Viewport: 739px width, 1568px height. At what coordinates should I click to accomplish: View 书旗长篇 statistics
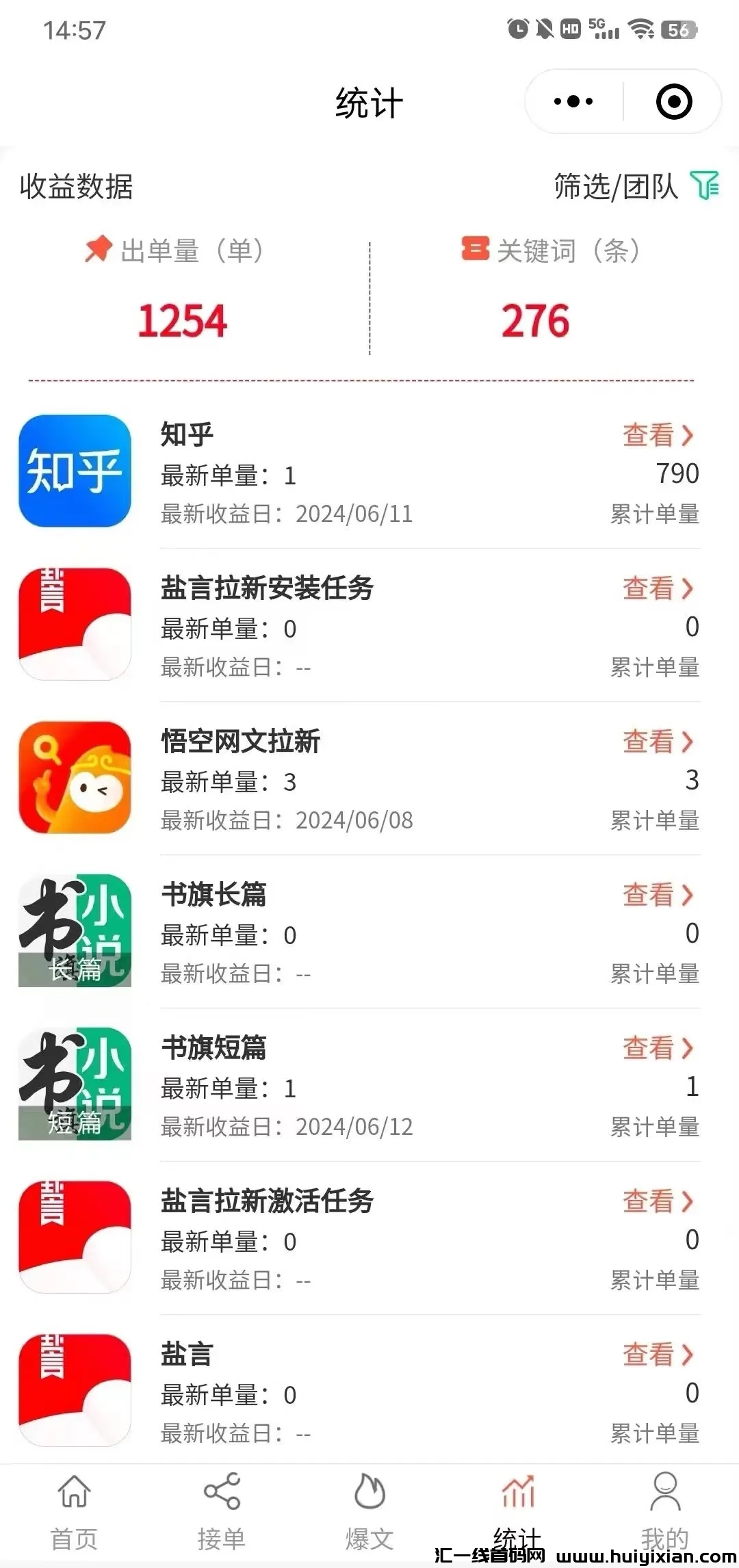[x=658, y=895]
